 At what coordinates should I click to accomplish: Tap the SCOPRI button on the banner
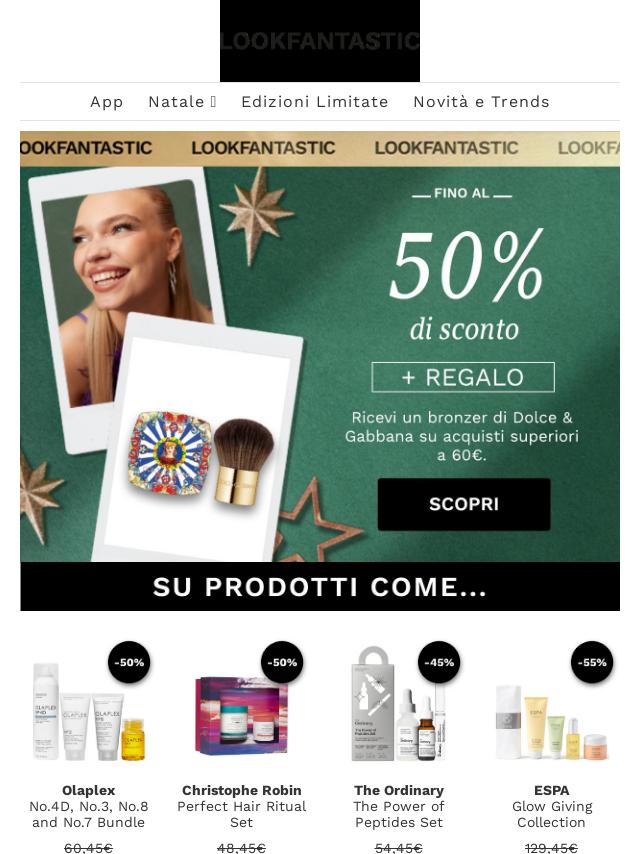[463, 504]
